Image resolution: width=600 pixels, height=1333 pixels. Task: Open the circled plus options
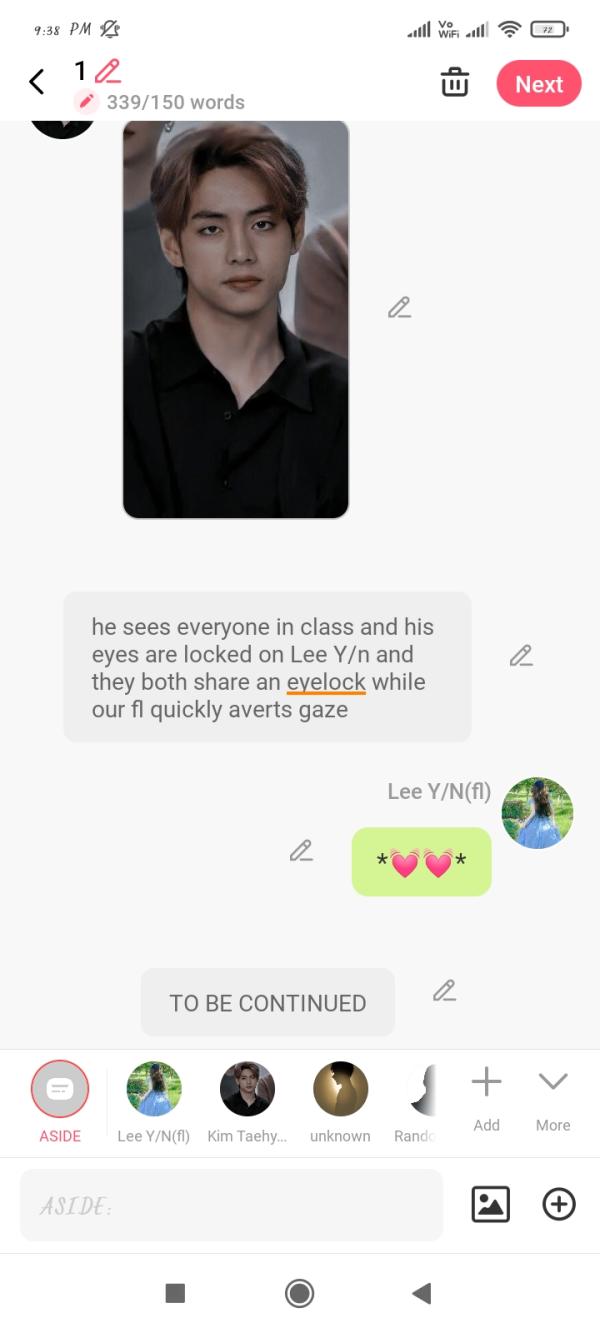(559, 1205)
